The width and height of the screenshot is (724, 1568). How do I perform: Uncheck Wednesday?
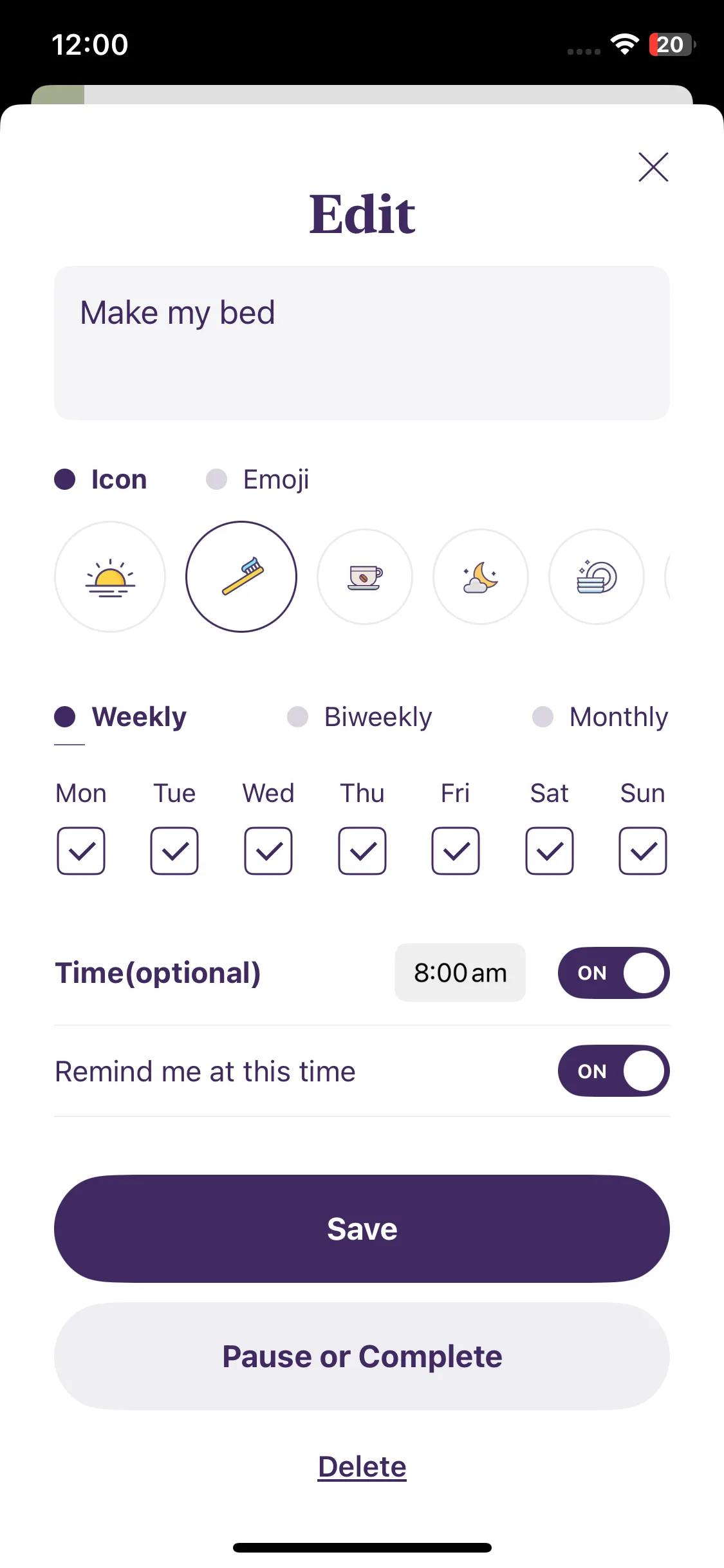coord(268,851)
